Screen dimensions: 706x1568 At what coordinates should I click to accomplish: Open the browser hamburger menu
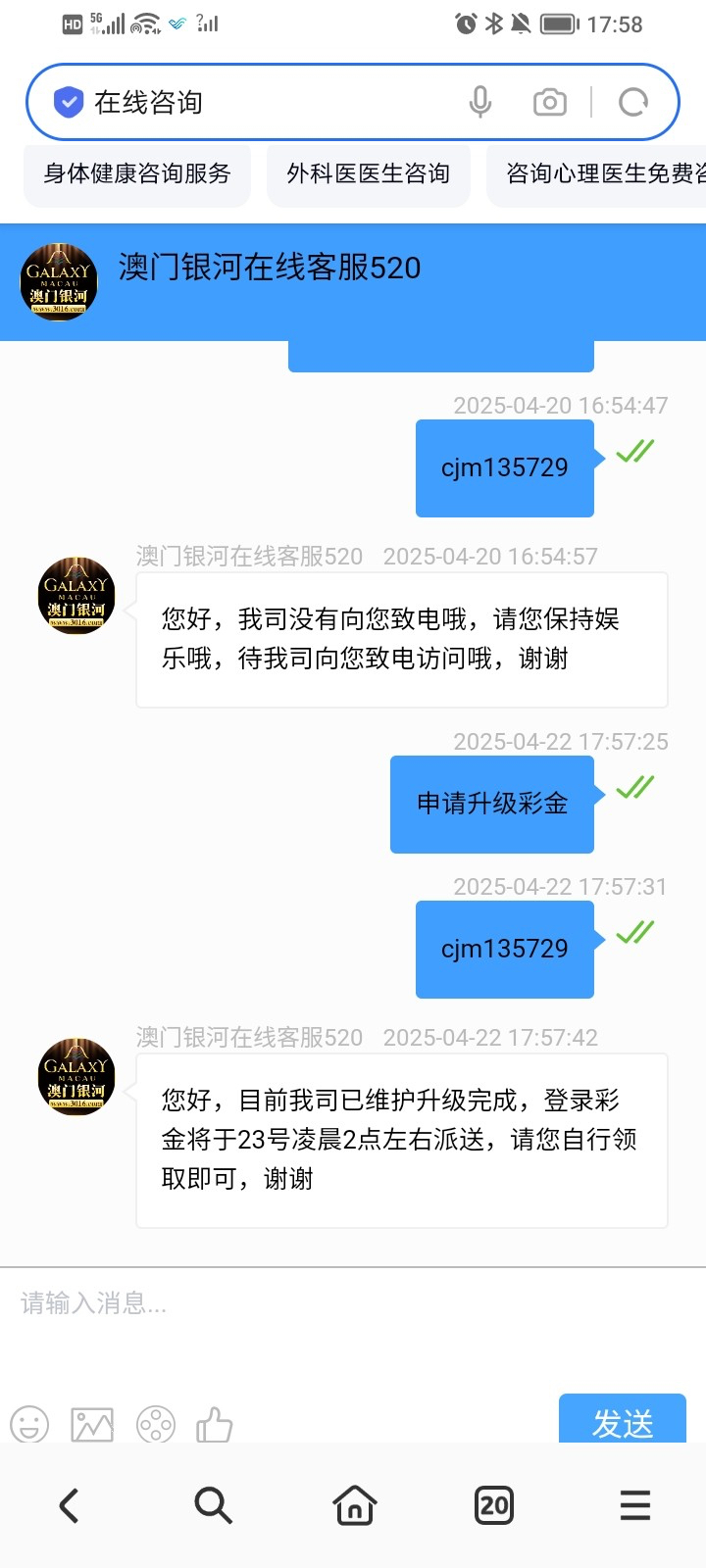tap(635, 1505)
